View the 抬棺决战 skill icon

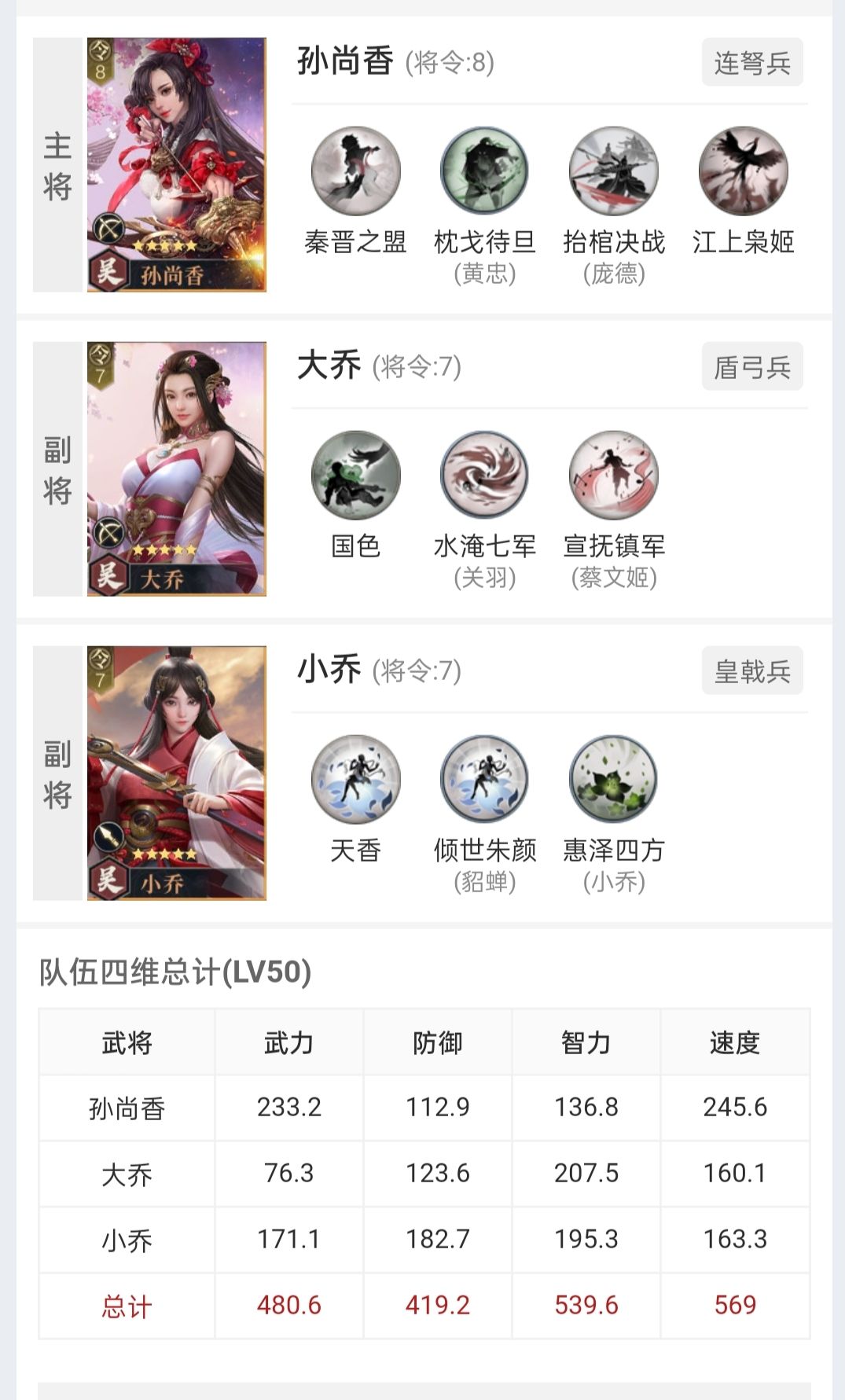click(614, 171)
